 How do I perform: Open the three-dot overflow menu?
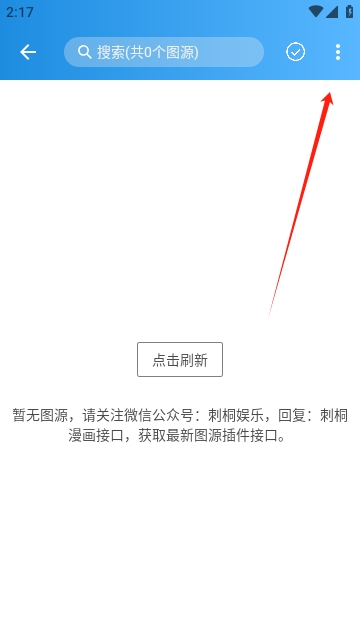tap(338, 52)
